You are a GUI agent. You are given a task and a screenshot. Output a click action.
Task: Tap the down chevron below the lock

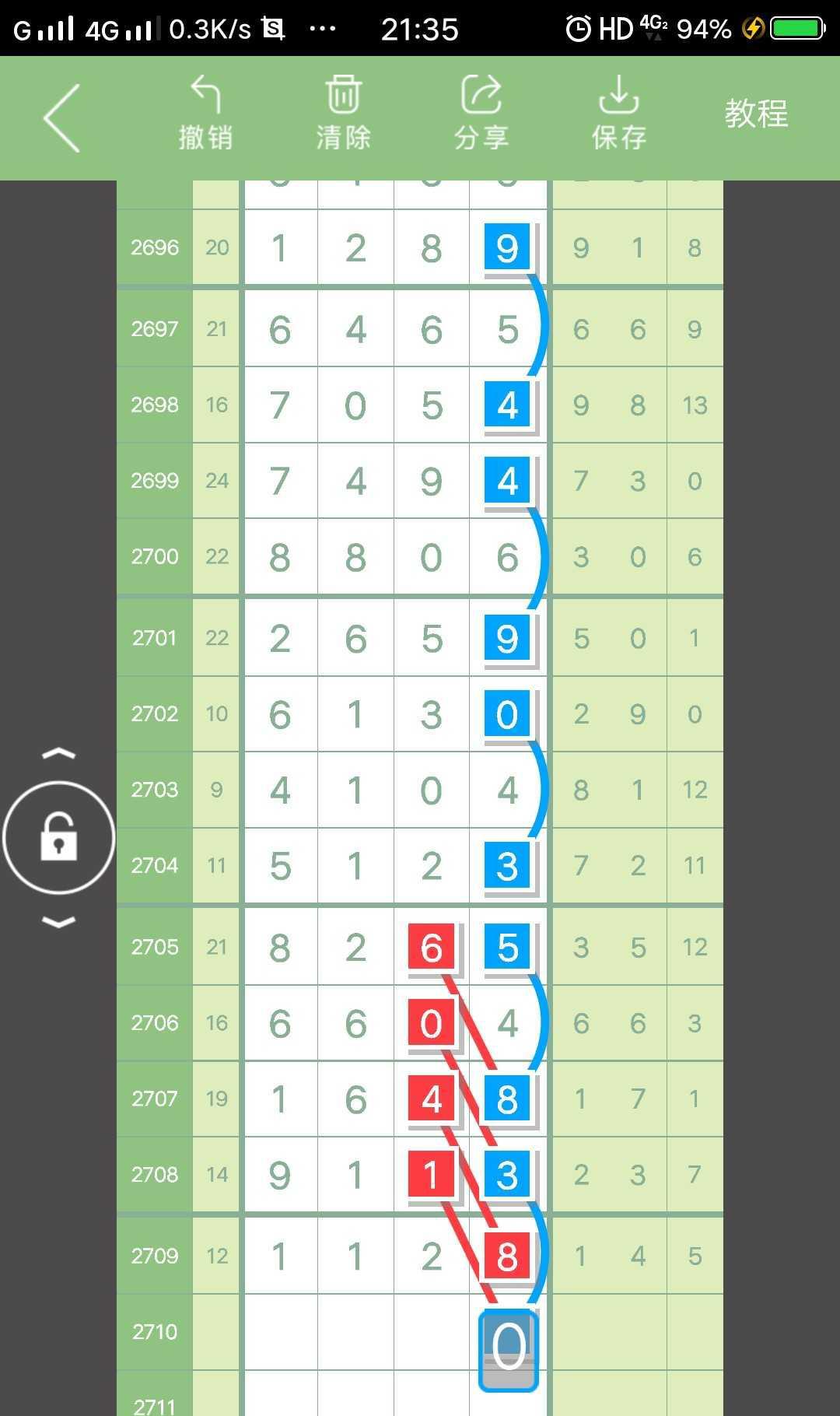coord(58,923)
